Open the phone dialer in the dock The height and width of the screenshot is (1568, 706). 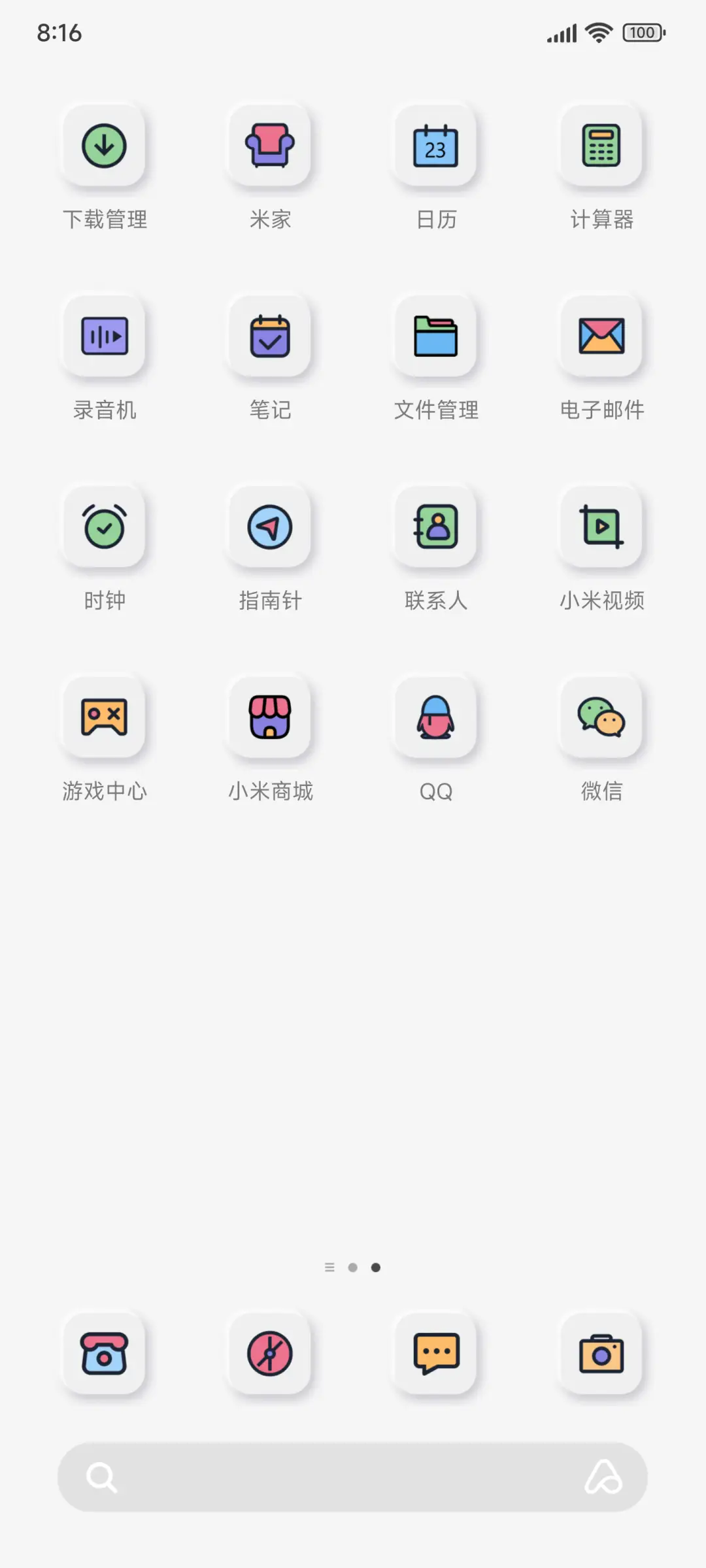(105, 1354)
